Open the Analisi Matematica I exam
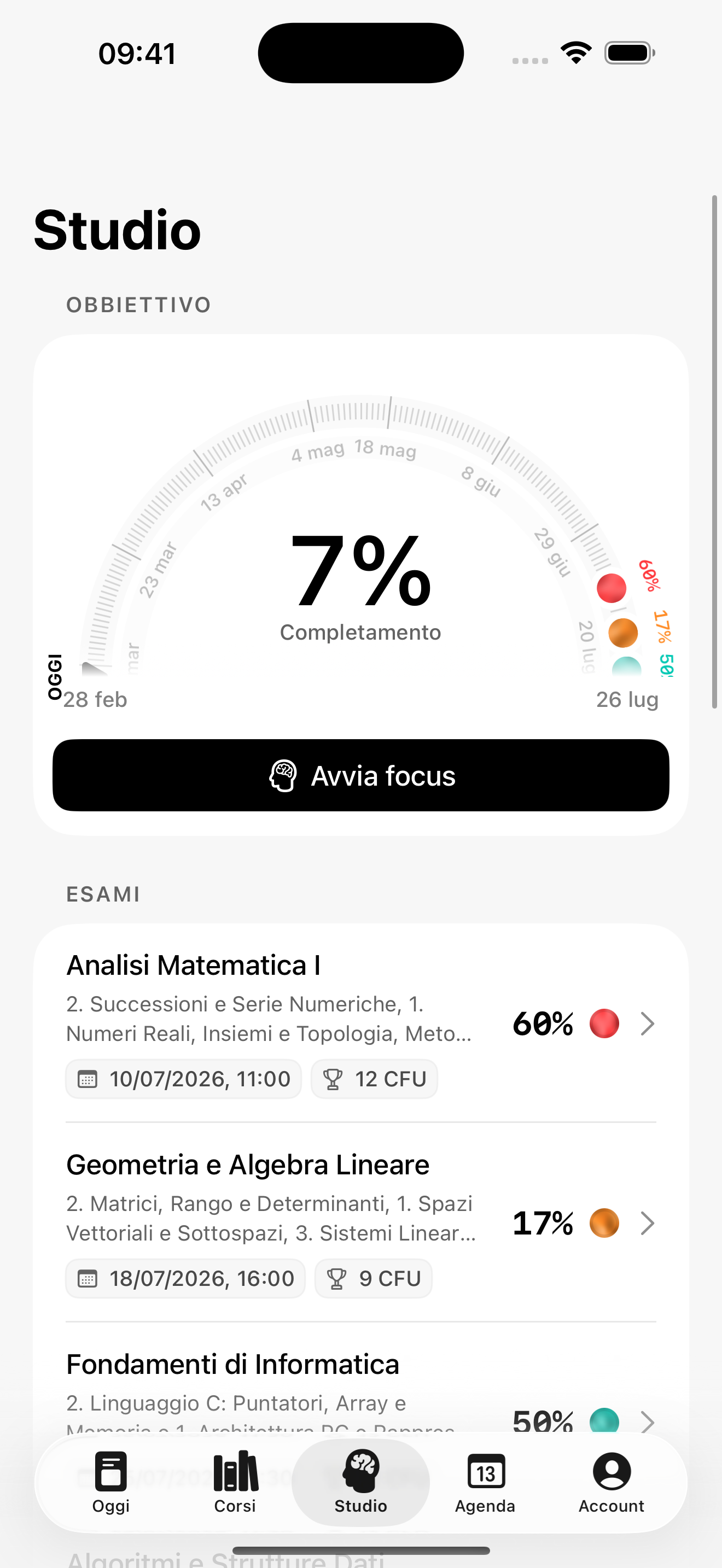 click(360, 1022)
